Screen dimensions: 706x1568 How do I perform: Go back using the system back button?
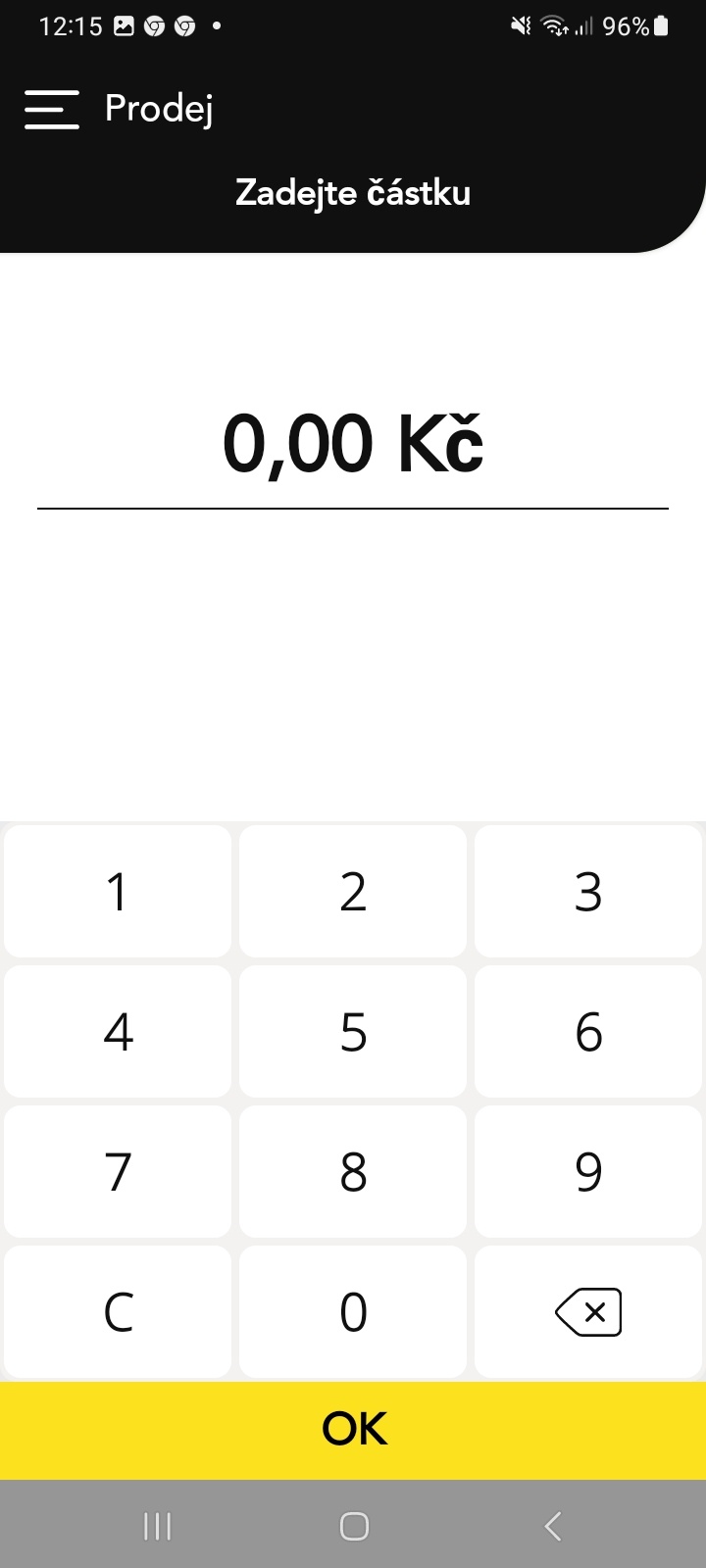552,1526
